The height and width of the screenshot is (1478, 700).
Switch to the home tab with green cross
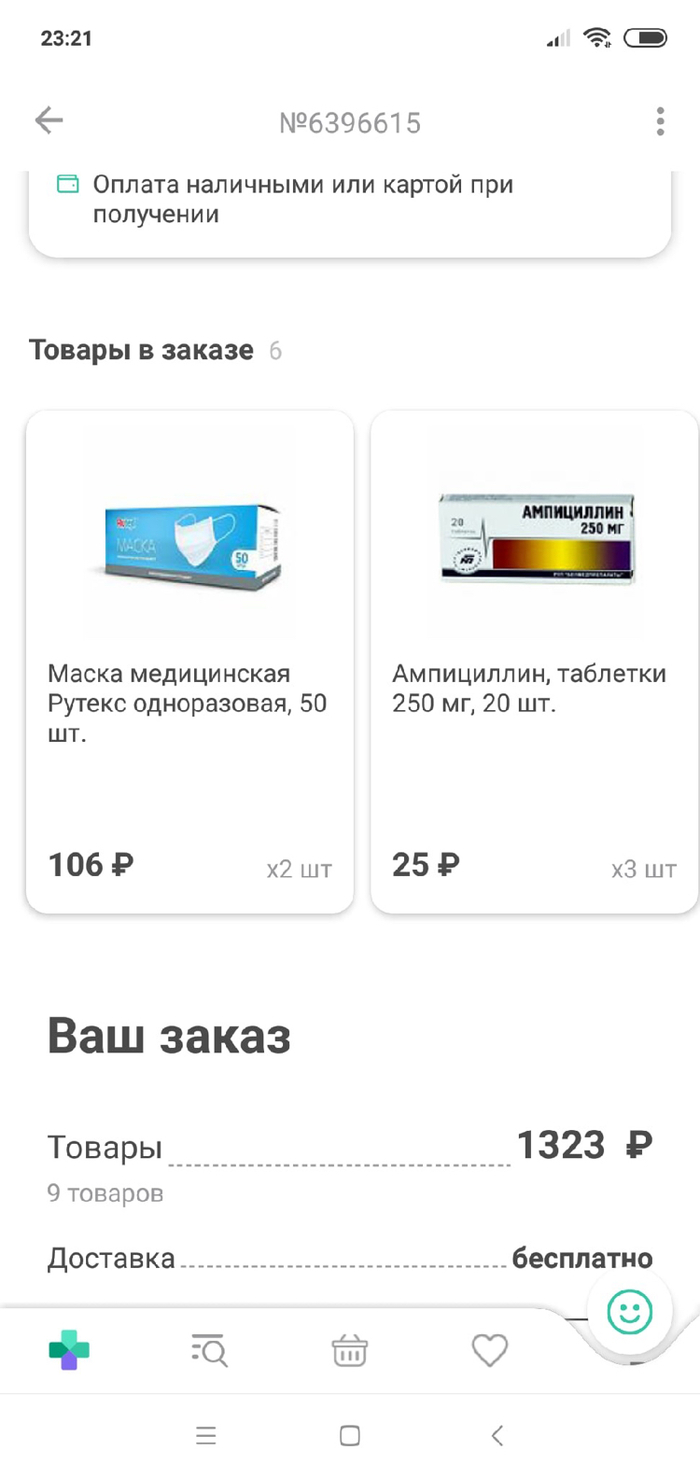pos(69,1350)
